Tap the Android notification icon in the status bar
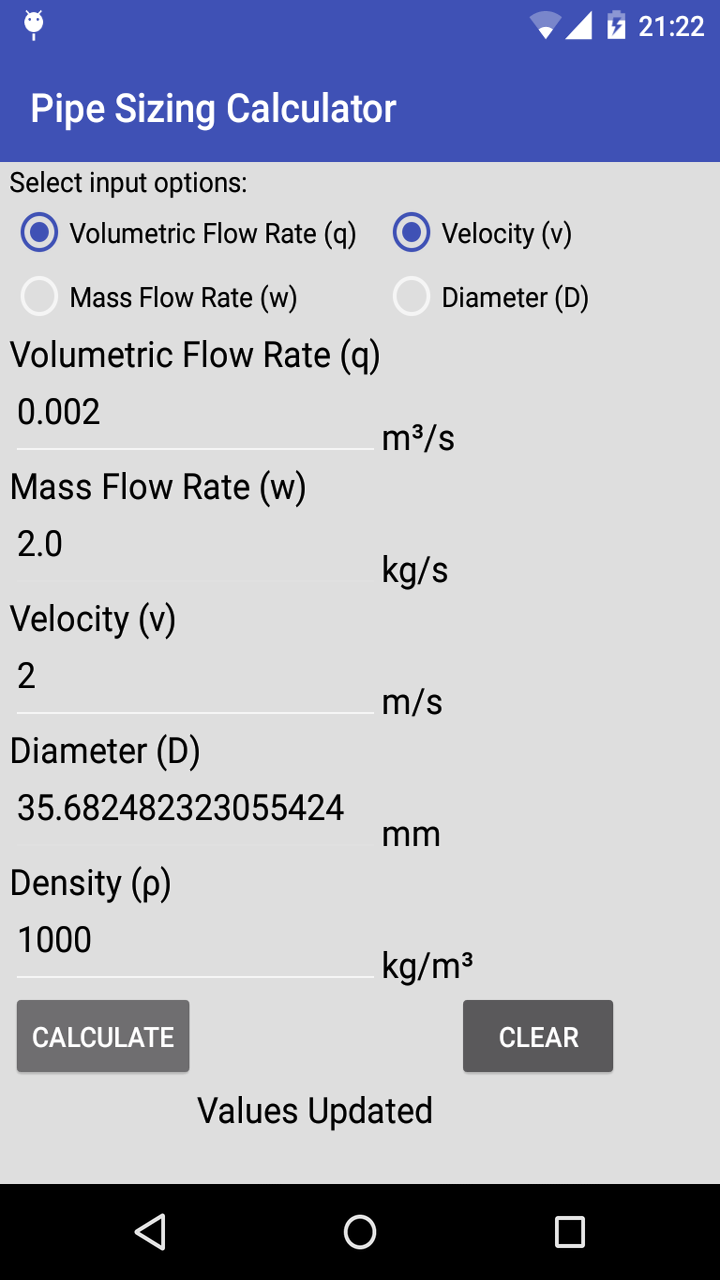The image size is (720, 1280). pyautogui.click(x=33, y=25)
